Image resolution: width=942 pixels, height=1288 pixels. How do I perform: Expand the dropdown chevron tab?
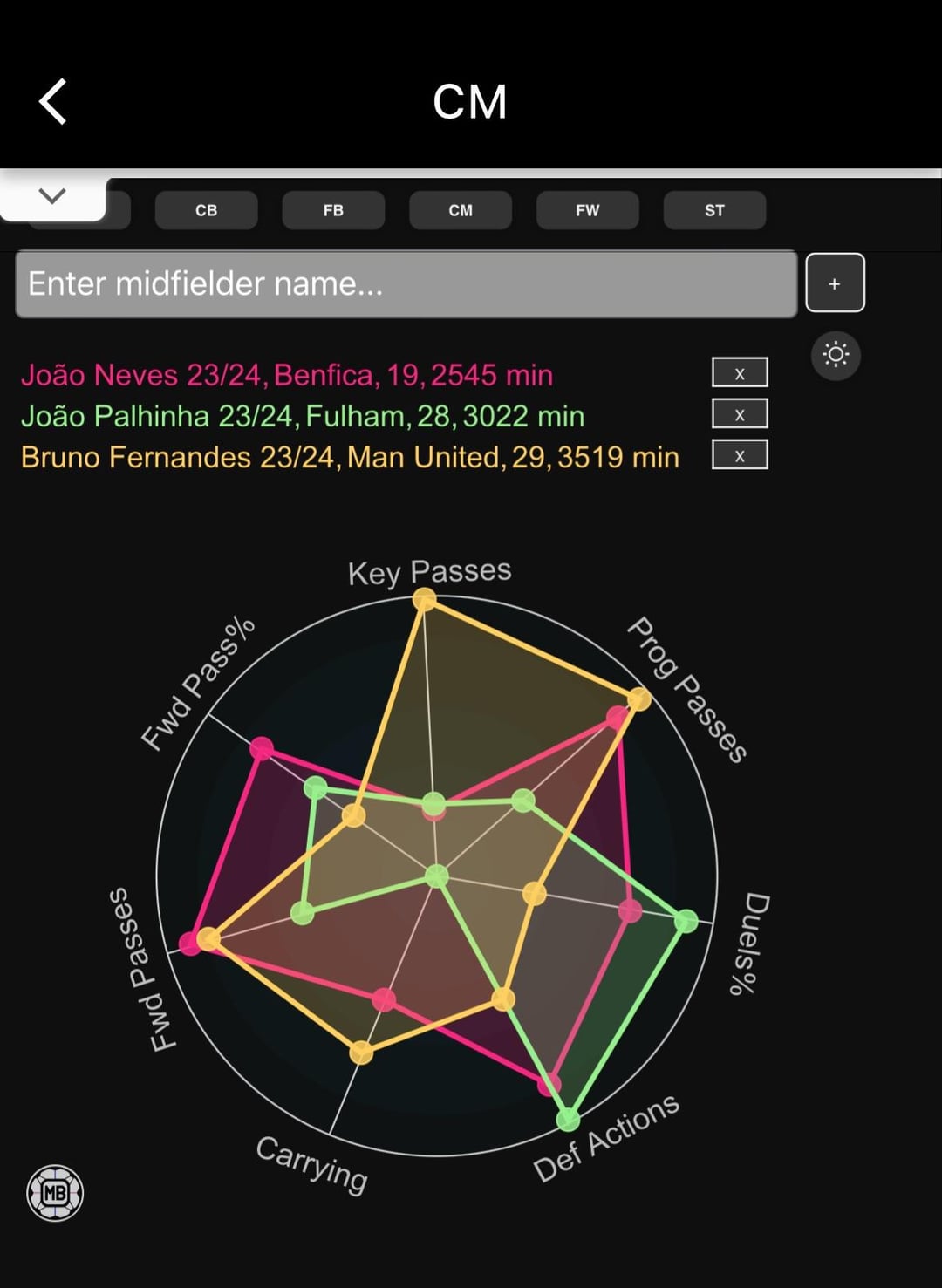[x=52, y=196]
